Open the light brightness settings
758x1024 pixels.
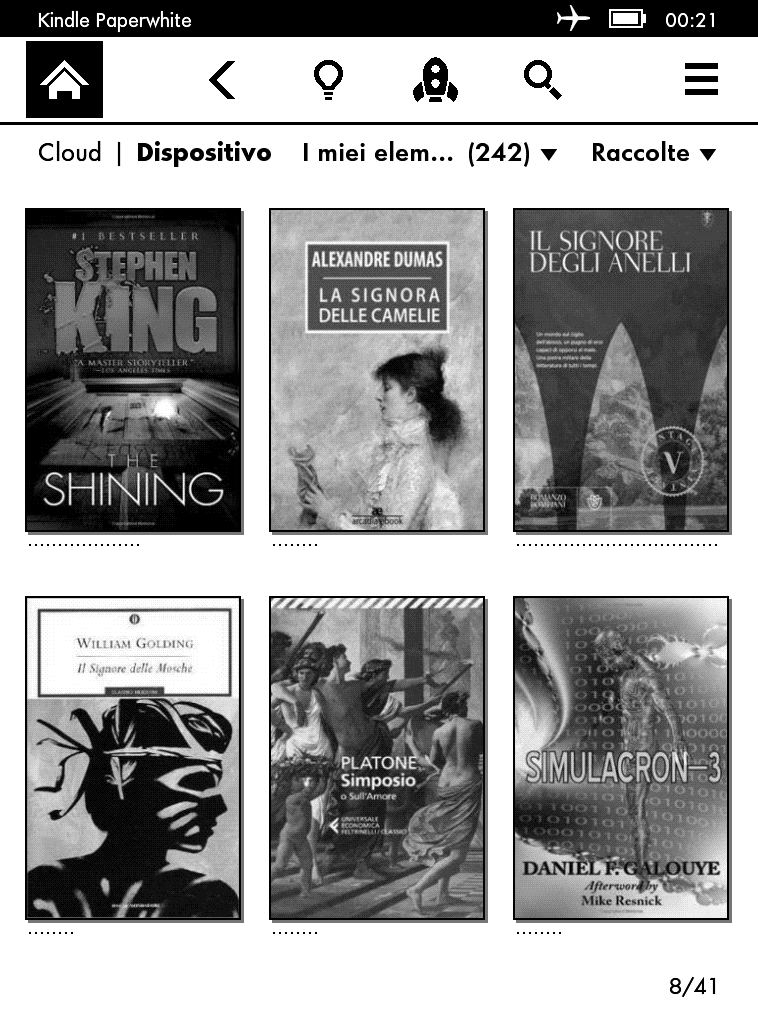coord(328,80)
